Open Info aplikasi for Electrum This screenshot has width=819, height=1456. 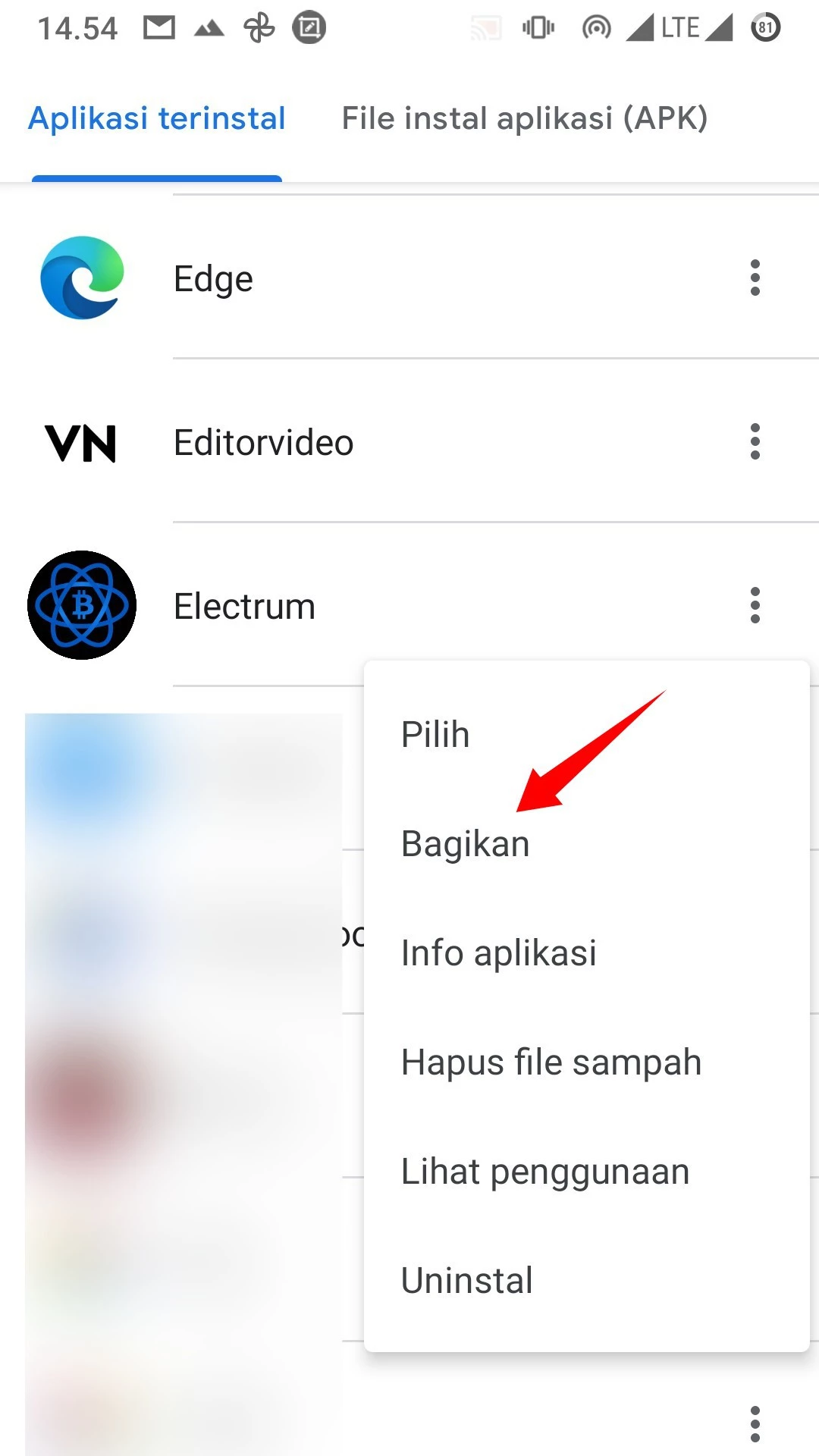(499, 952)
